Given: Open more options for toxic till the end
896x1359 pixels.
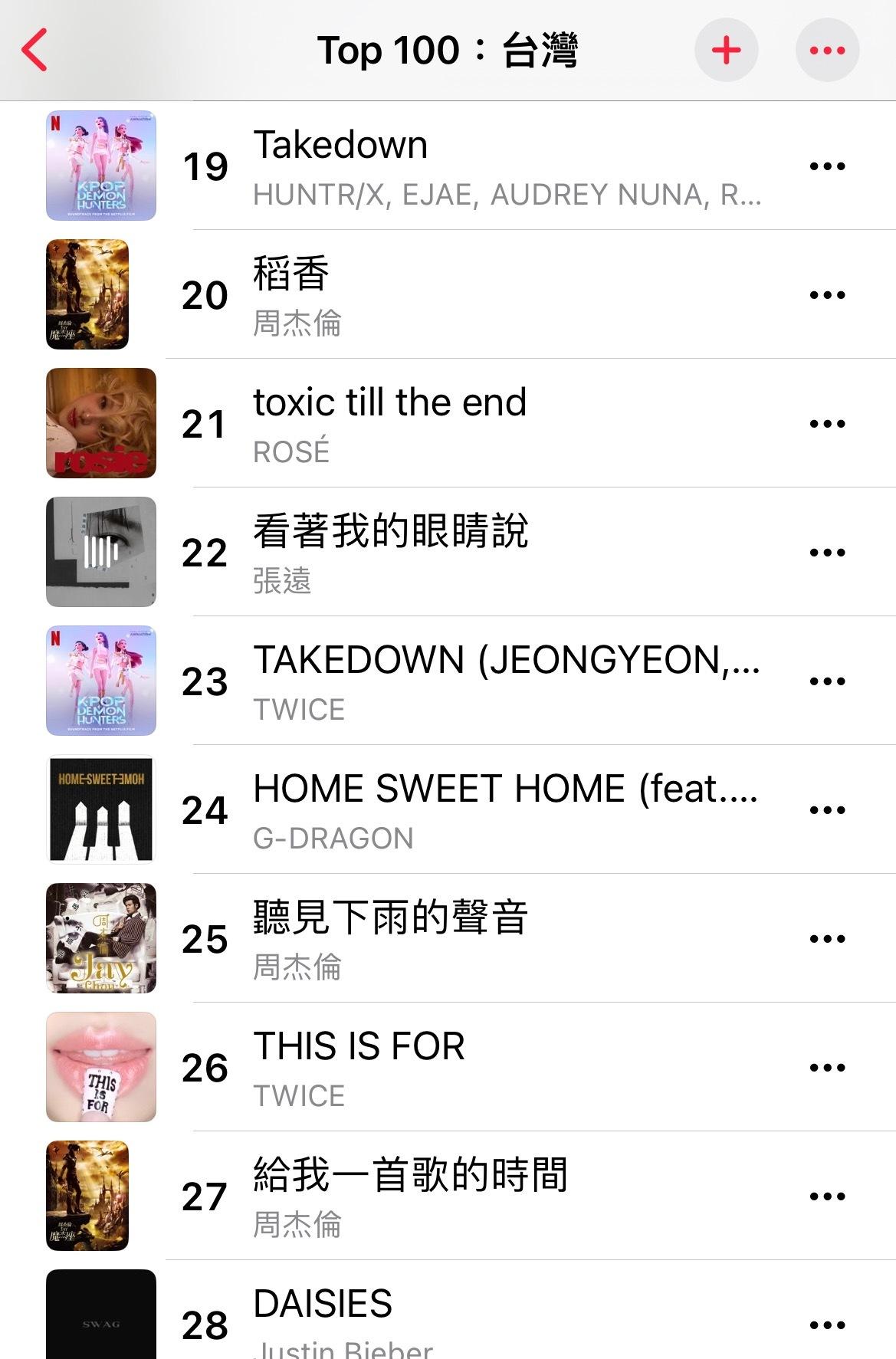Looking at the screenshot, I should point(827,423).
